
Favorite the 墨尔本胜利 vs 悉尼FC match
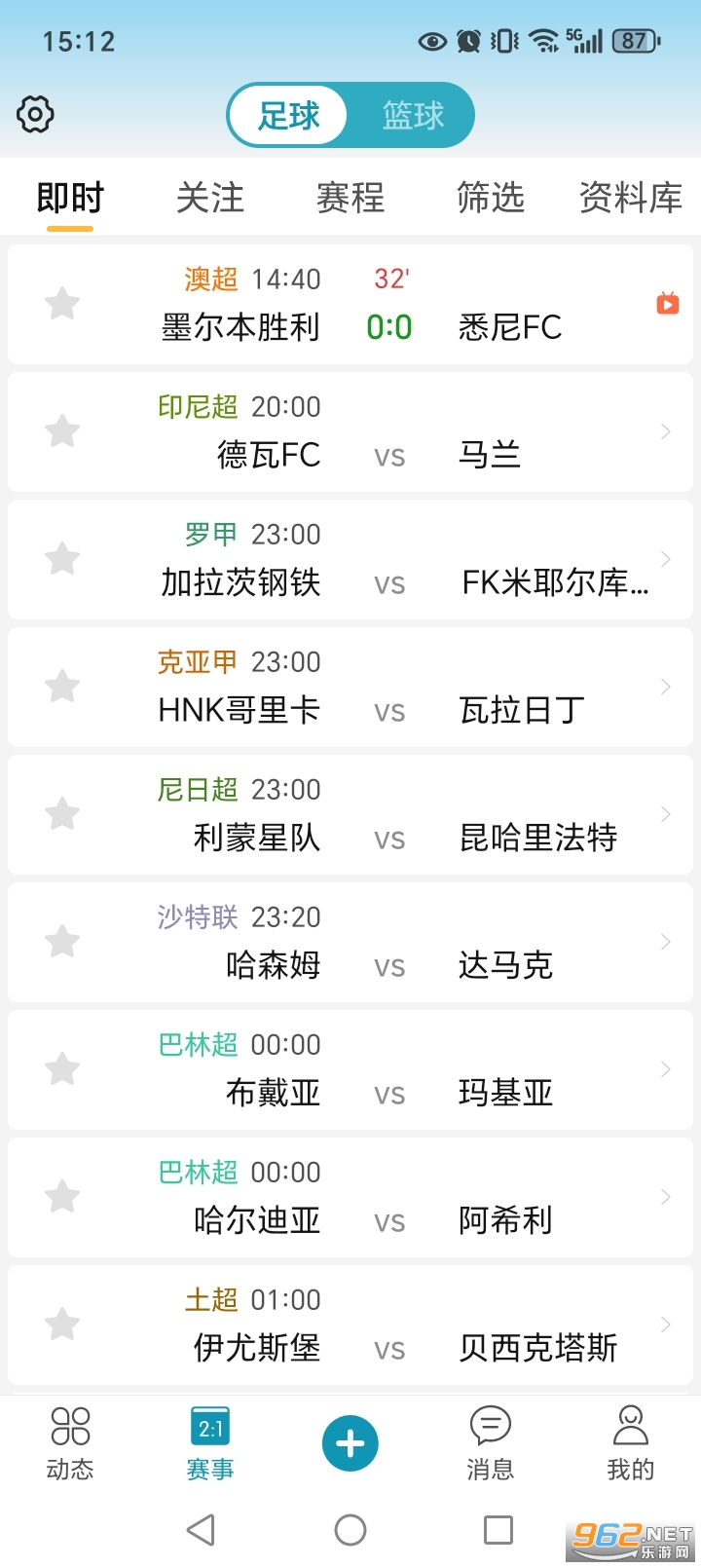tap(62, 304)
